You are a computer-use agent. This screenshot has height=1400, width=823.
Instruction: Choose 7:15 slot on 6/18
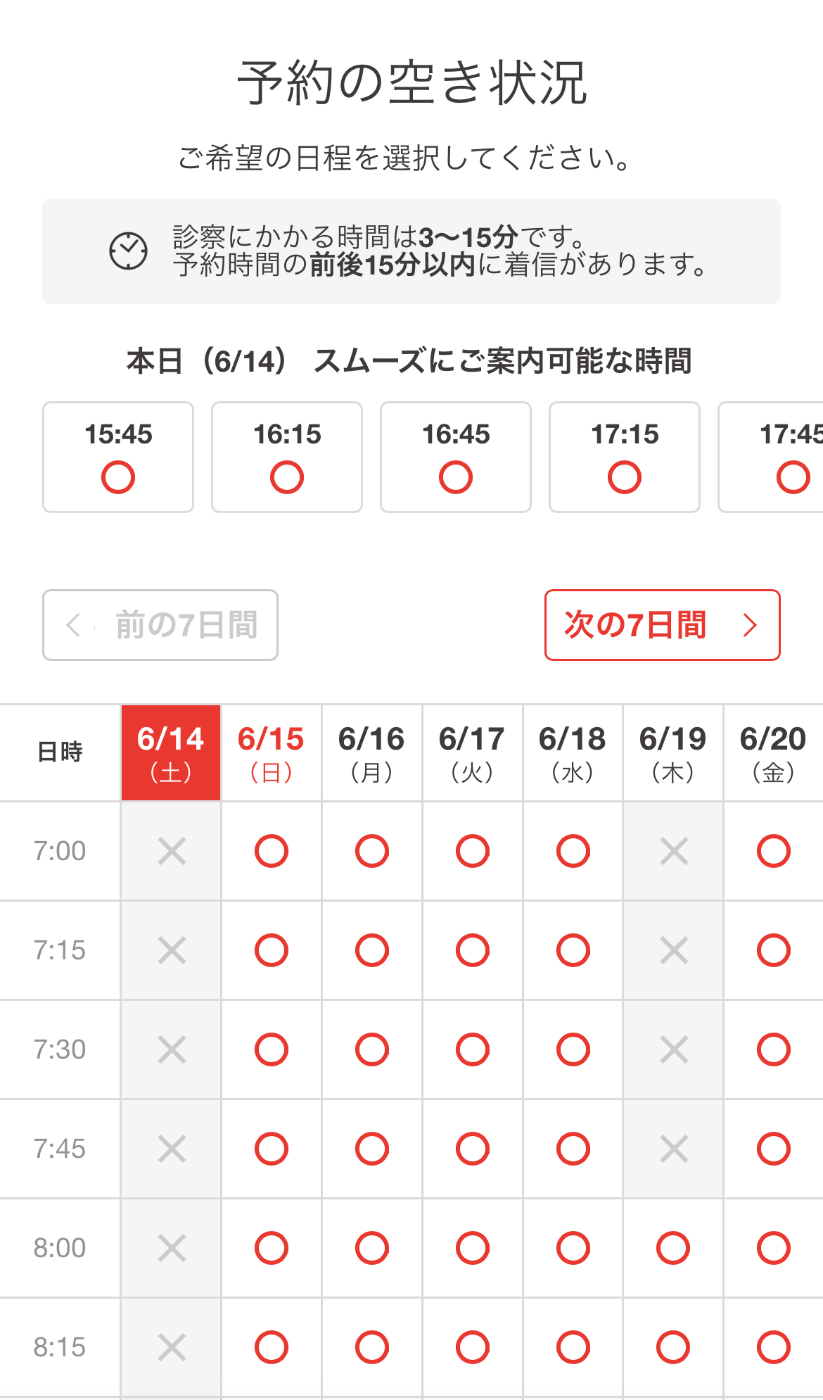573,950
